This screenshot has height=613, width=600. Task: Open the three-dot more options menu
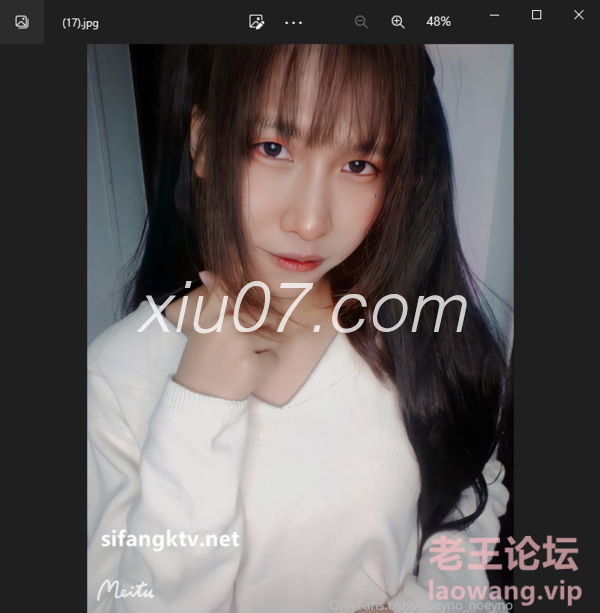[293, 22]
